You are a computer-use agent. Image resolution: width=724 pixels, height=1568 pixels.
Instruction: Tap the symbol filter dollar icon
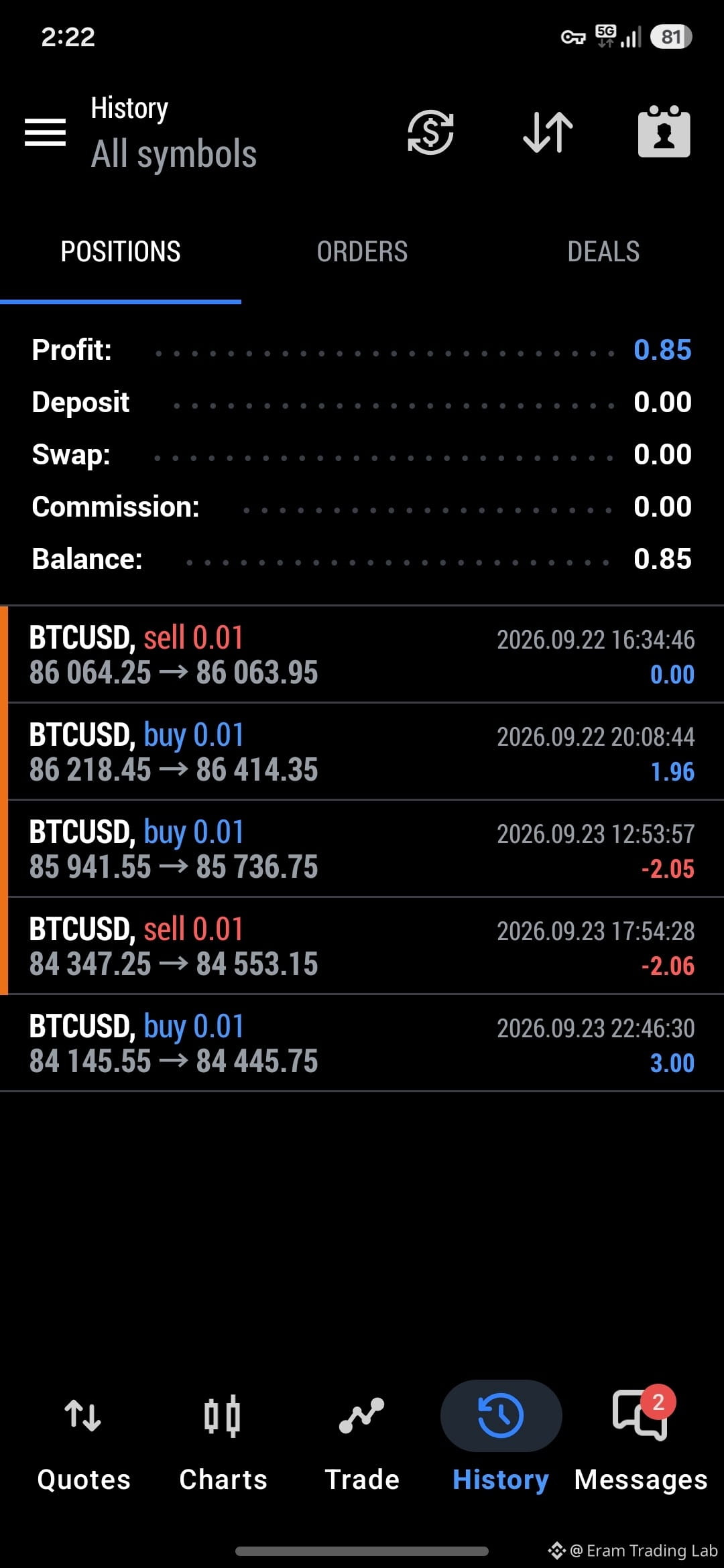[x=430, y=132]
